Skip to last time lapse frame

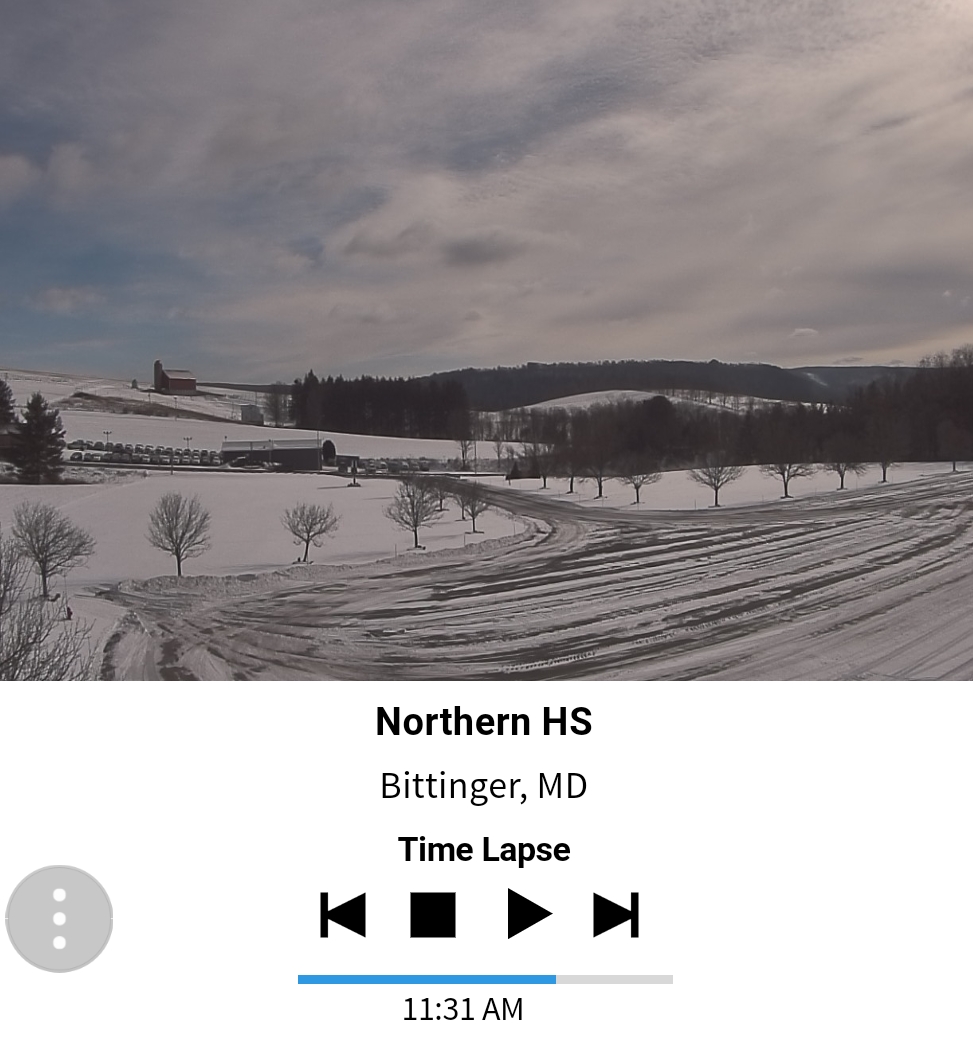pos(616,915)
